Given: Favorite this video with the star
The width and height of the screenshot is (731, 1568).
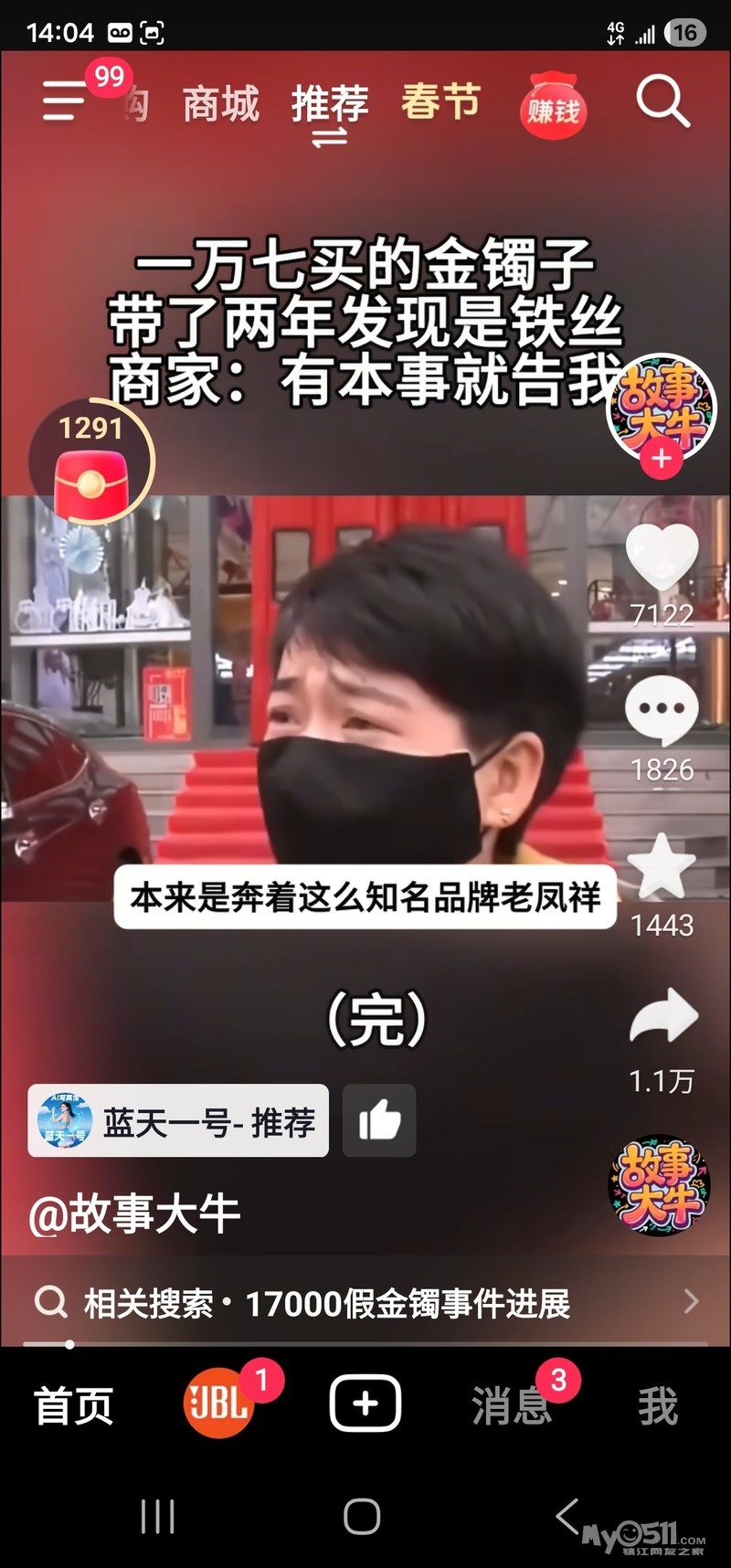Looking at the screenshot, I should [662, 866].
